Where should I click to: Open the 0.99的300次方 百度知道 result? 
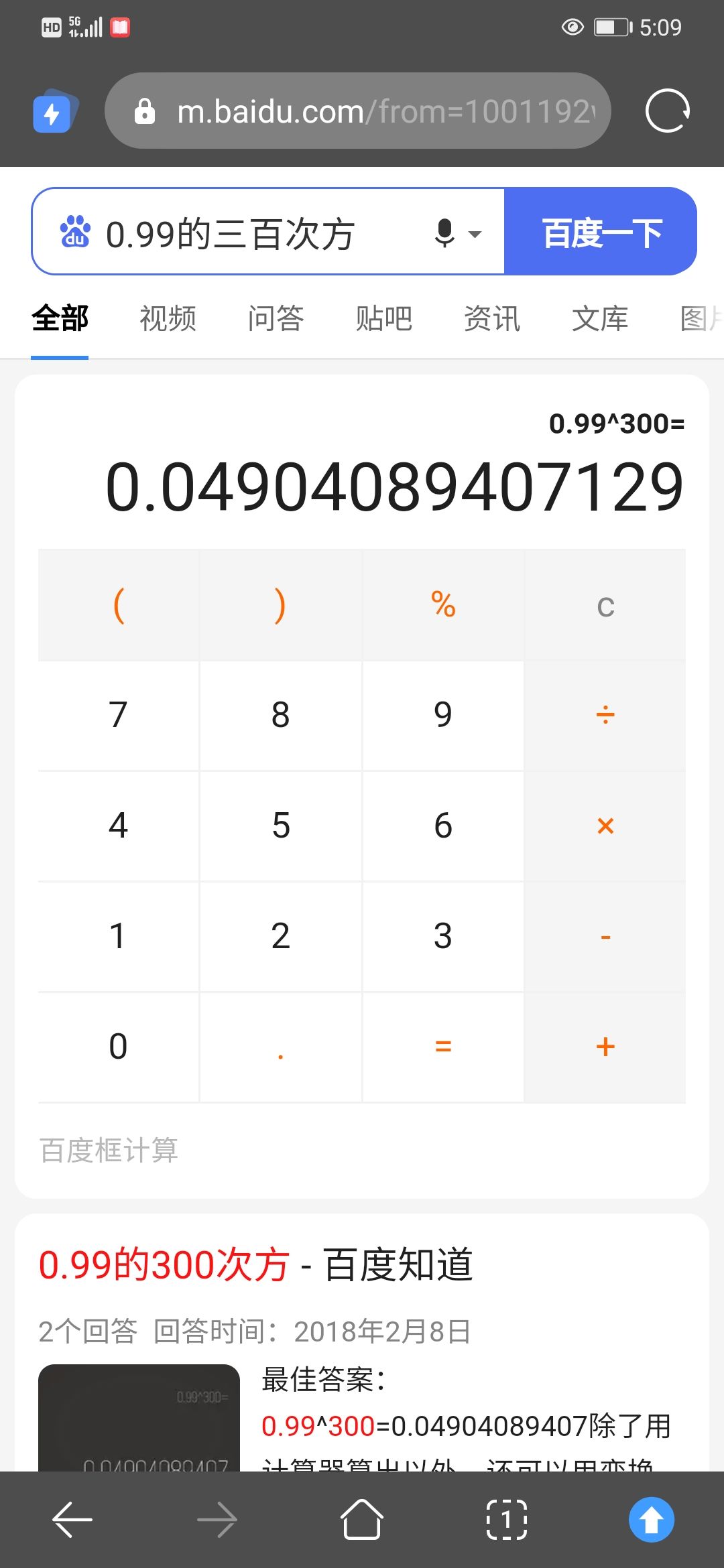pos(256,1265)
